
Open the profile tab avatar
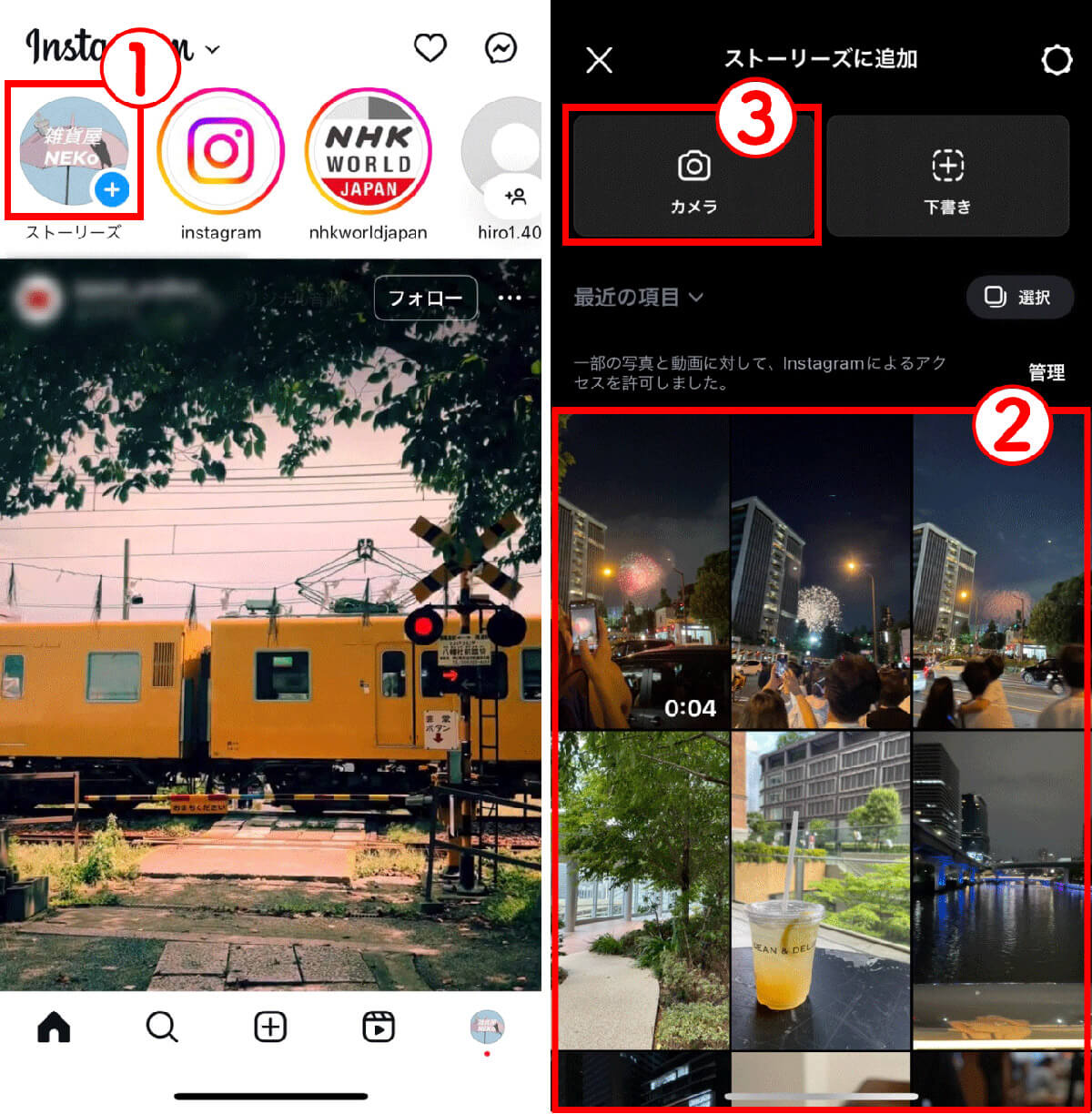[x=487, y=1027]
